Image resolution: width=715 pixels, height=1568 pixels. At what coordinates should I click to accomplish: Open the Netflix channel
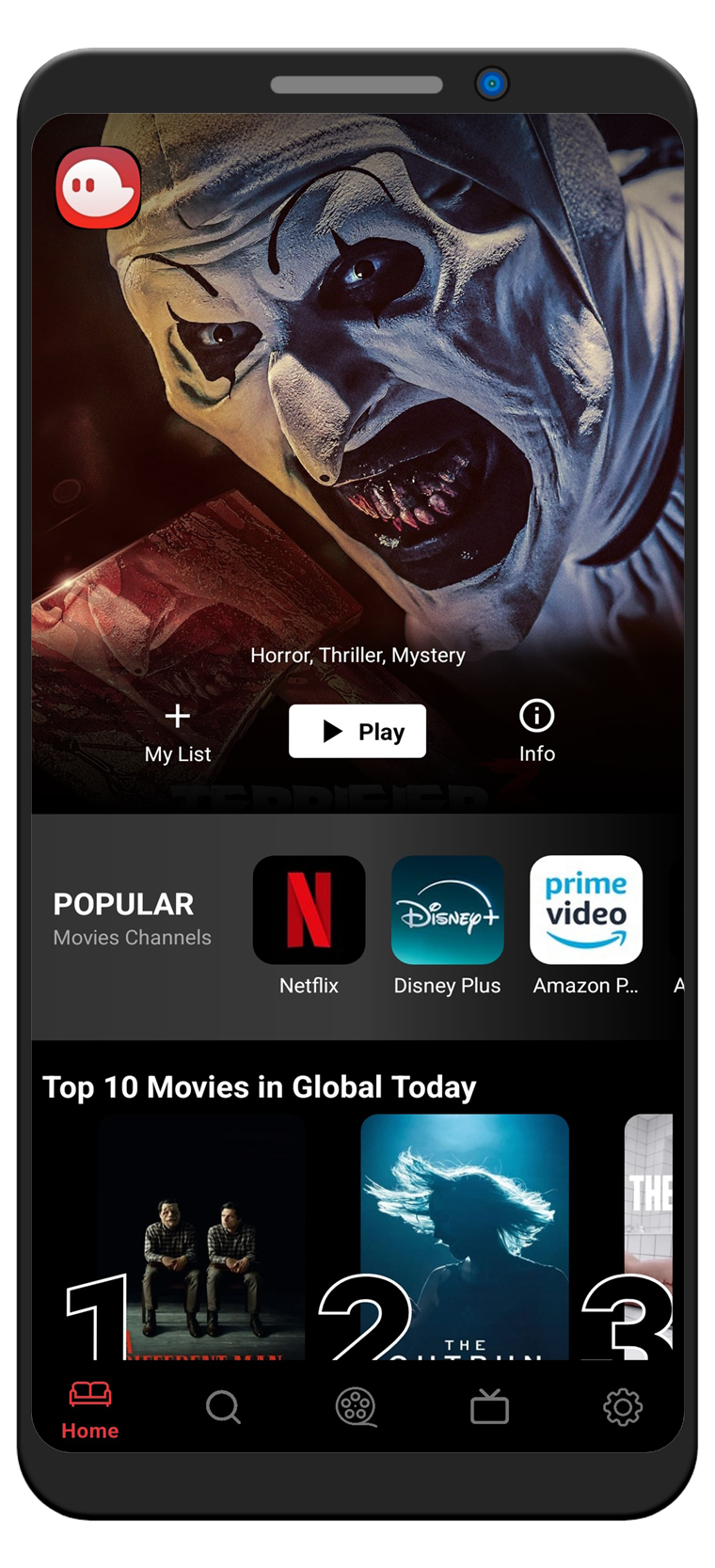coord(309,910)
